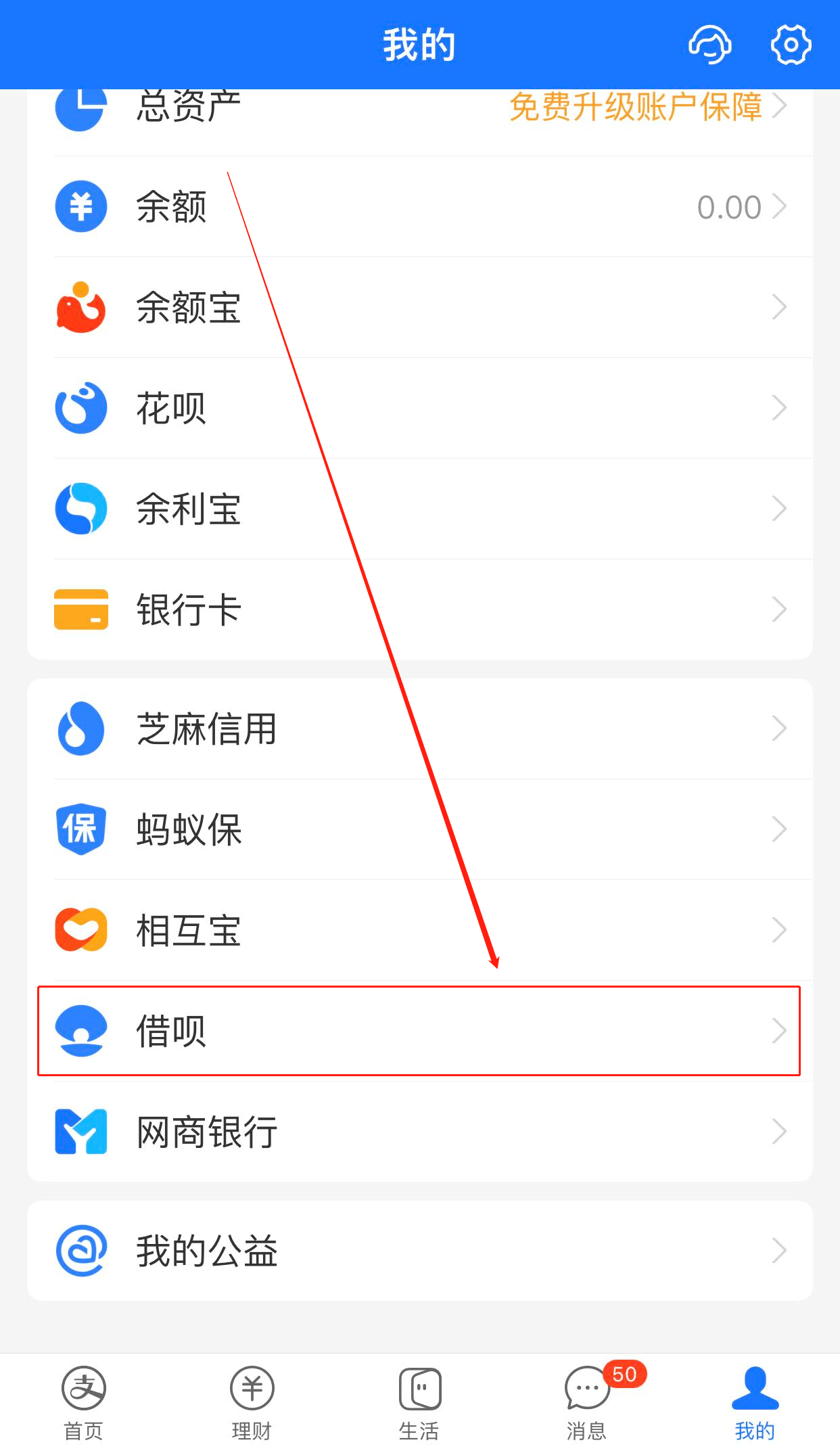840x1453 pixels.
Task: Open free account protection upgrade link
Action: (636, 107)
